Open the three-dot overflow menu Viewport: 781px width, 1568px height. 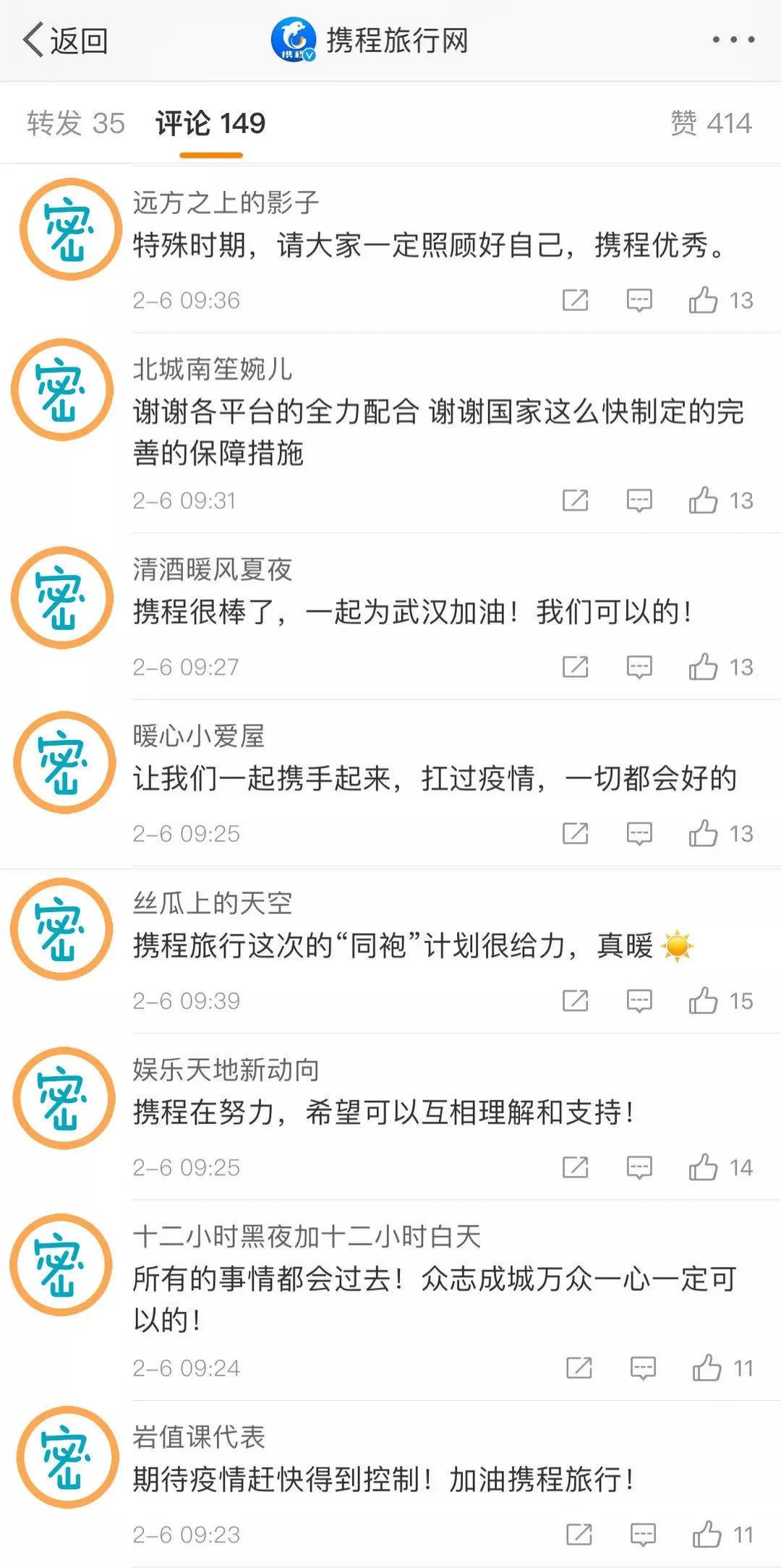[x=733, y=41]
